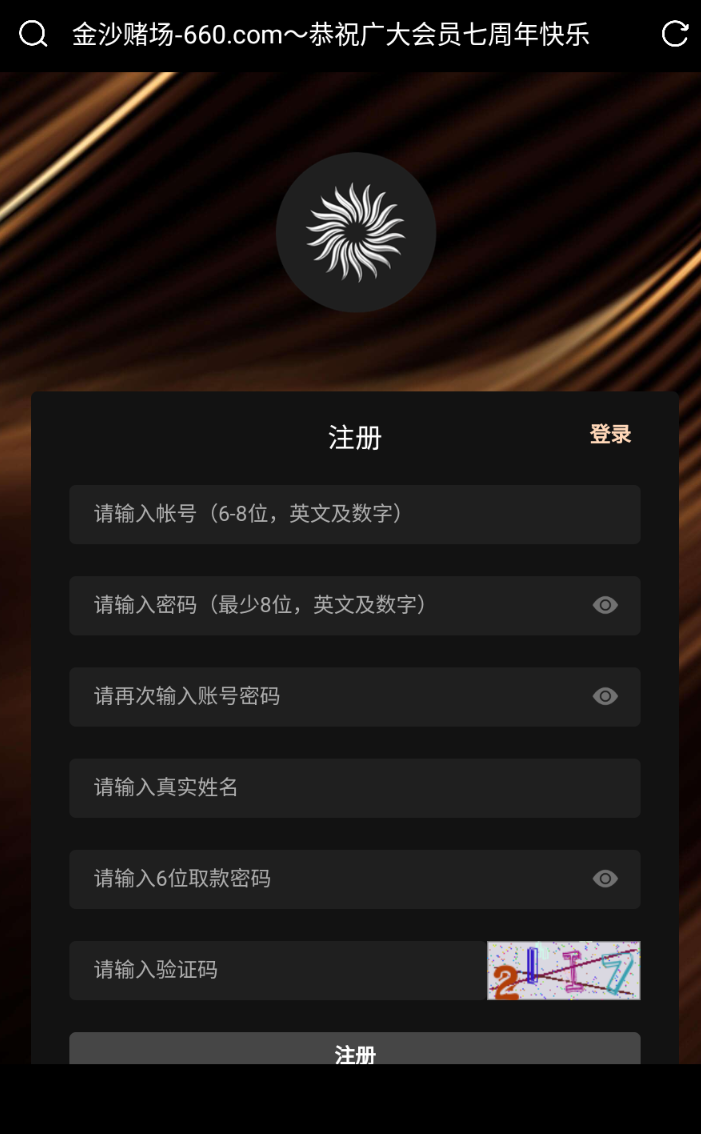Screen dimensions: 701x1134
Task: Show the withdrawal password via eye icon
Action: (605, 879)
